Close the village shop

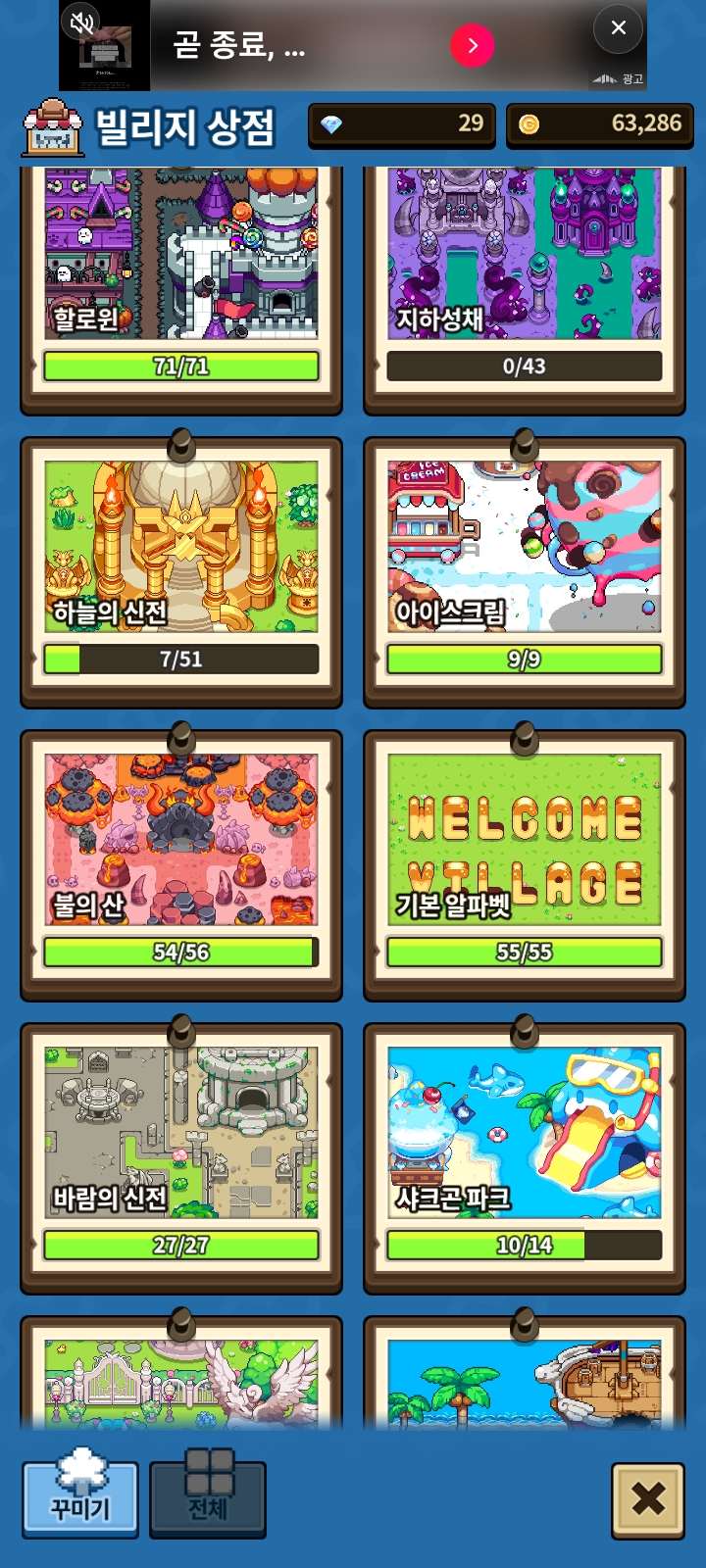(647, 1499)
